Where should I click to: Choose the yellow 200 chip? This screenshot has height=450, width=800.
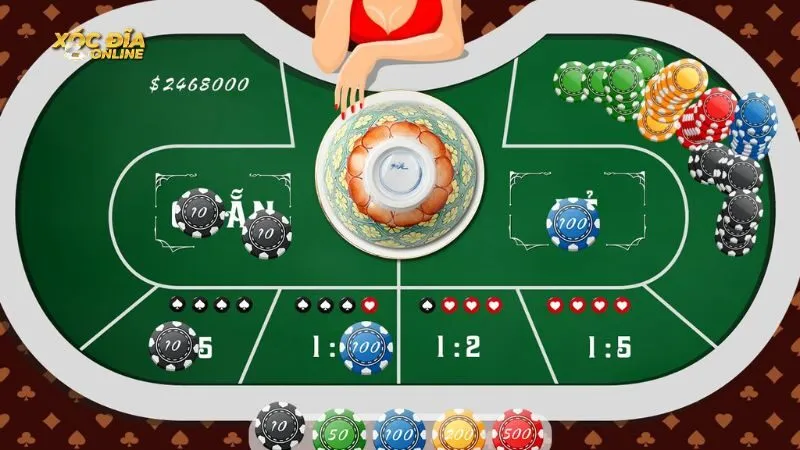tap(459, 430)
